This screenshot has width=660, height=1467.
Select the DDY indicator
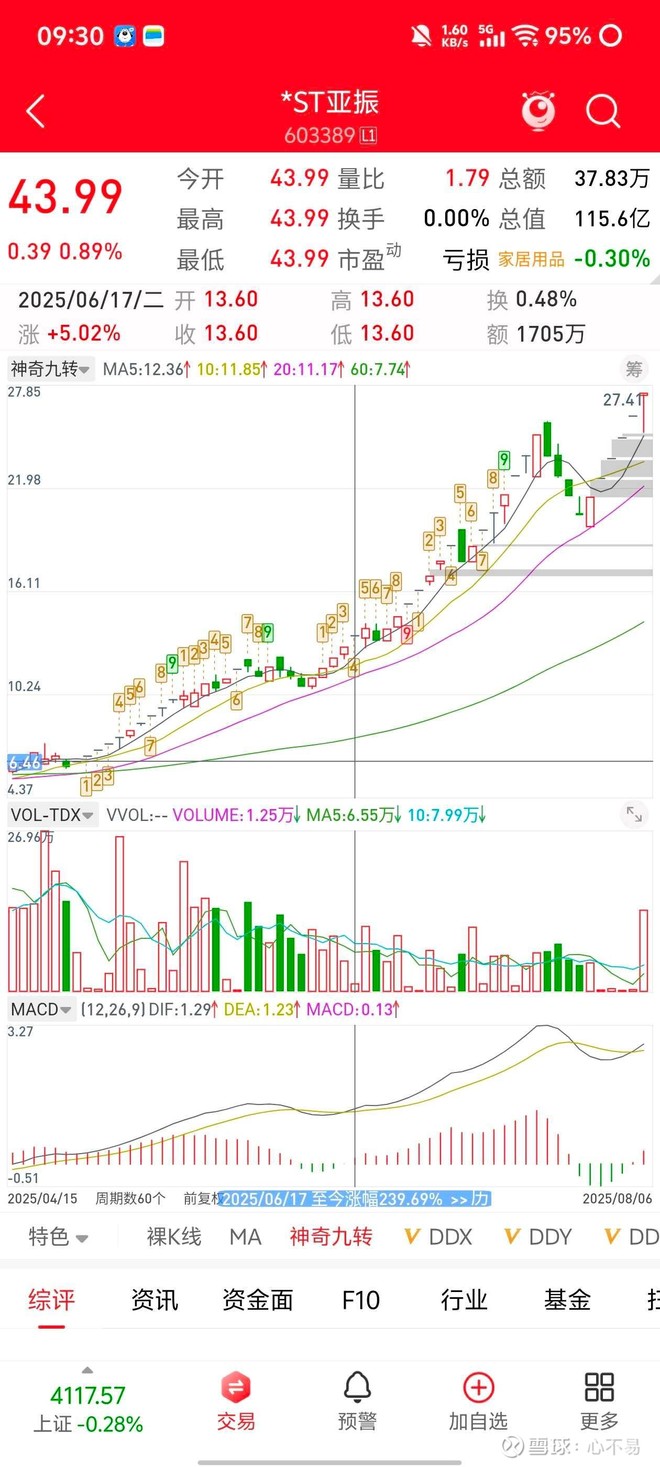(x=538, y=1237)
